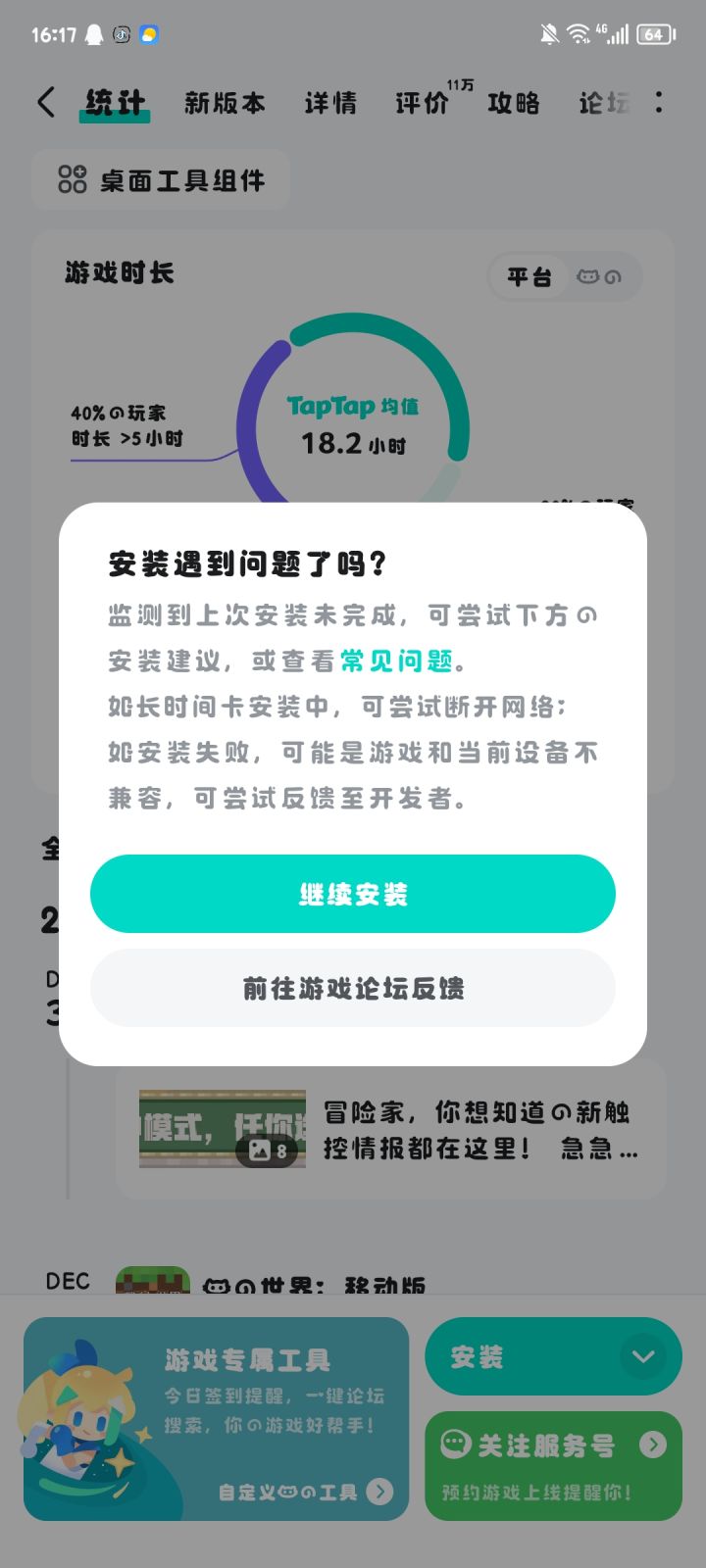Screen dimensions: 706x1568
Task: Tap the three-dot overflow icon in top bar
Action: click(x=658, y=102)
